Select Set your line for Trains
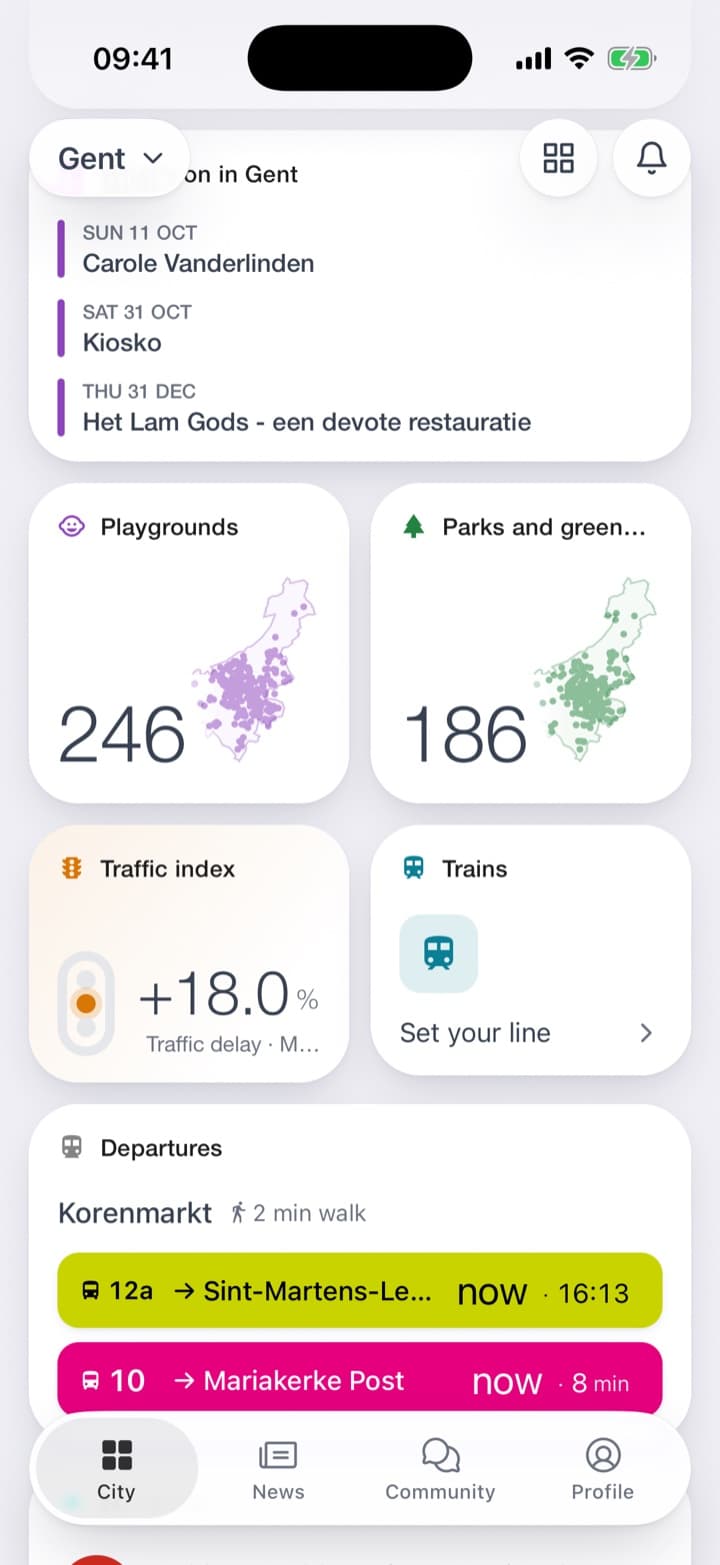The width and height of the screenshot is (720, 1565). coord(526,1033)
